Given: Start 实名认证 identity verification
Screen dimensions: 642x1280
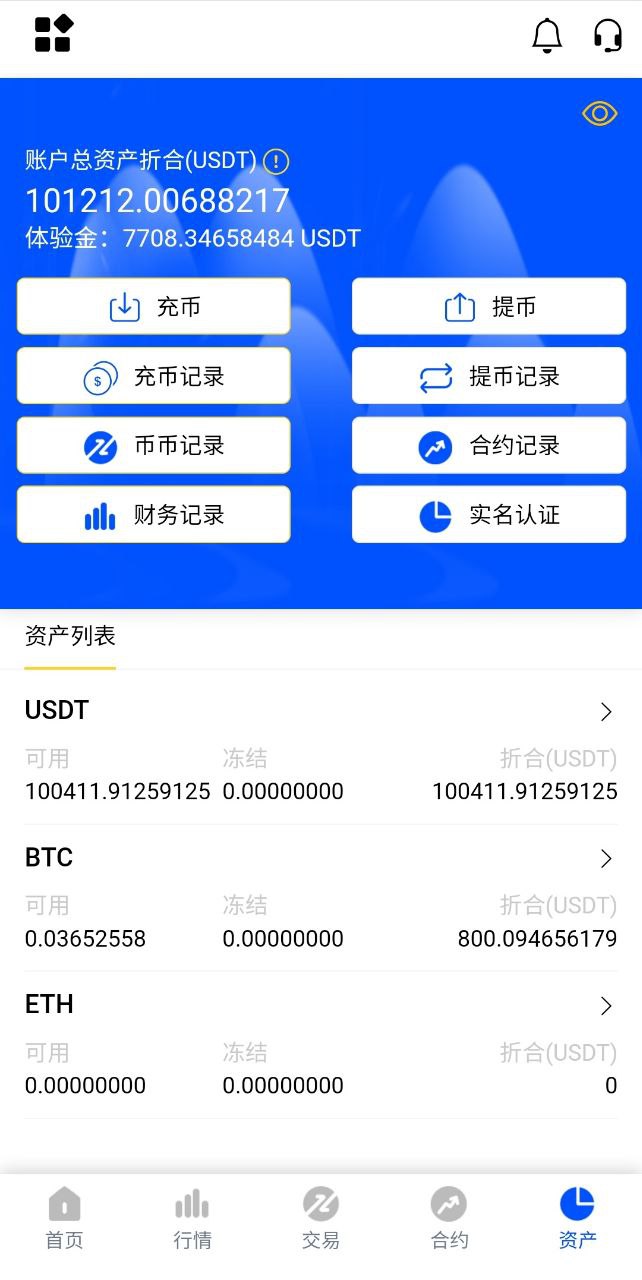Looking at the screenshot, I should coord(489,515).
